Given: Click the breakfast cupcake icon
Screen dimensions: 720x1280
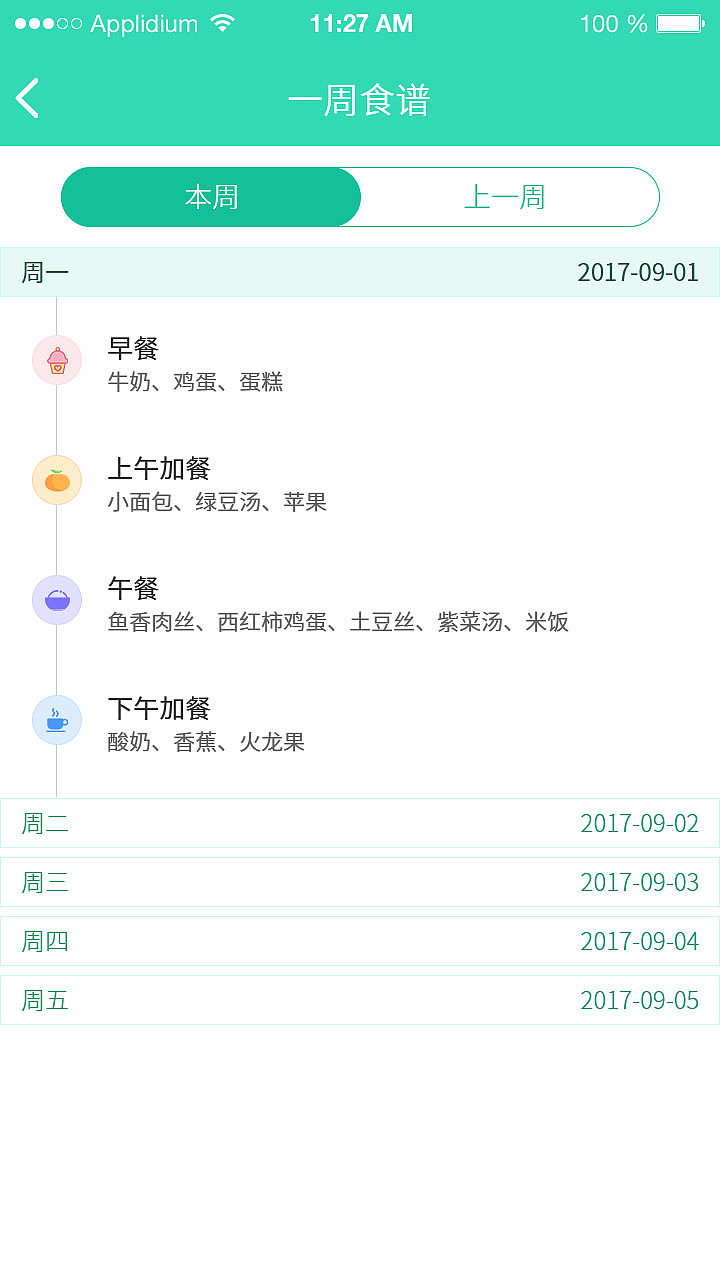Looking at the screenshot, I should (57, 360).
